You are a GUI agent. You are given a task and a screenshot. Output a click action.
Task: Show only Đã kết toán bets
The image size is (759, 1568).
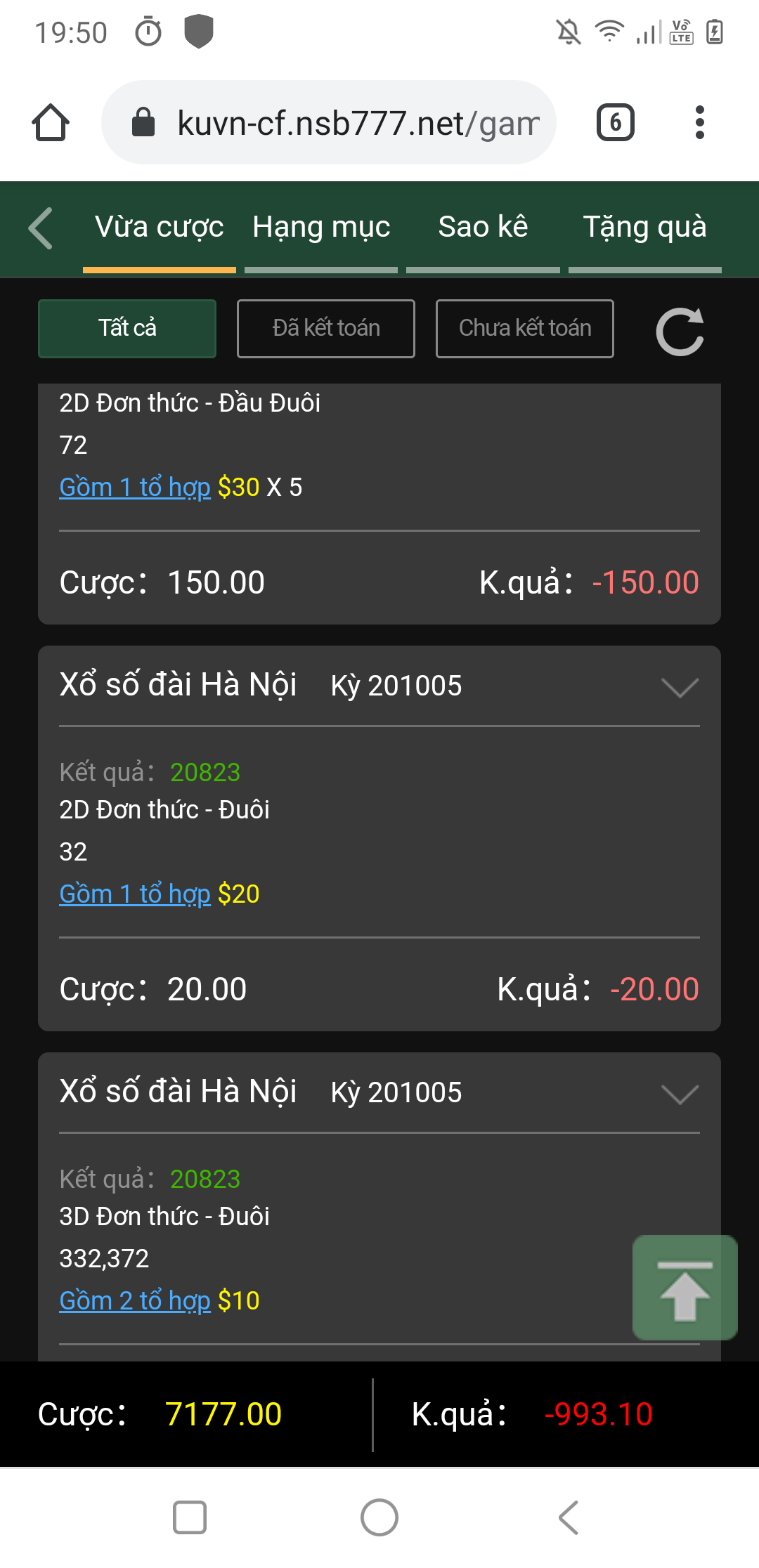coord(326,329)
